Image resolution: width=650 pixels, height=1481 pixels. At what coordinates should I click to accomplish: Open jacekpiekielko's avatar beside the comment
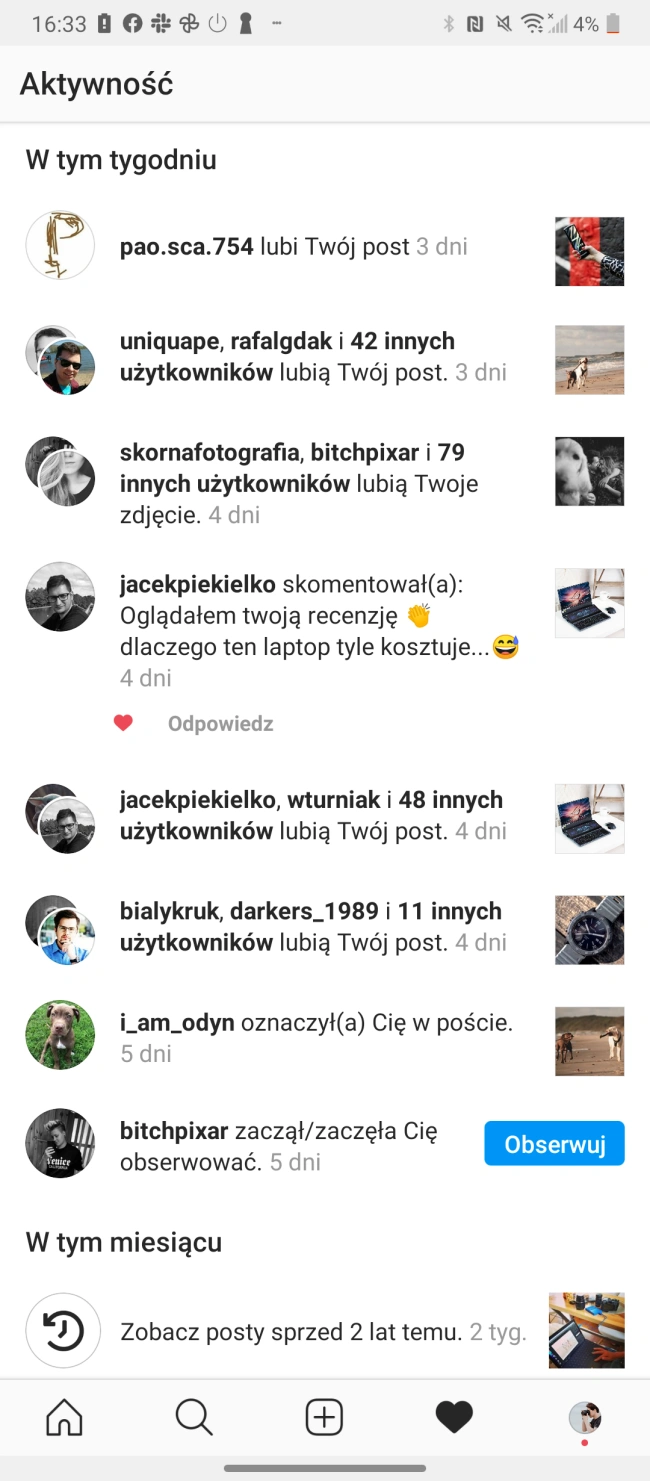(x=60, y=597)
